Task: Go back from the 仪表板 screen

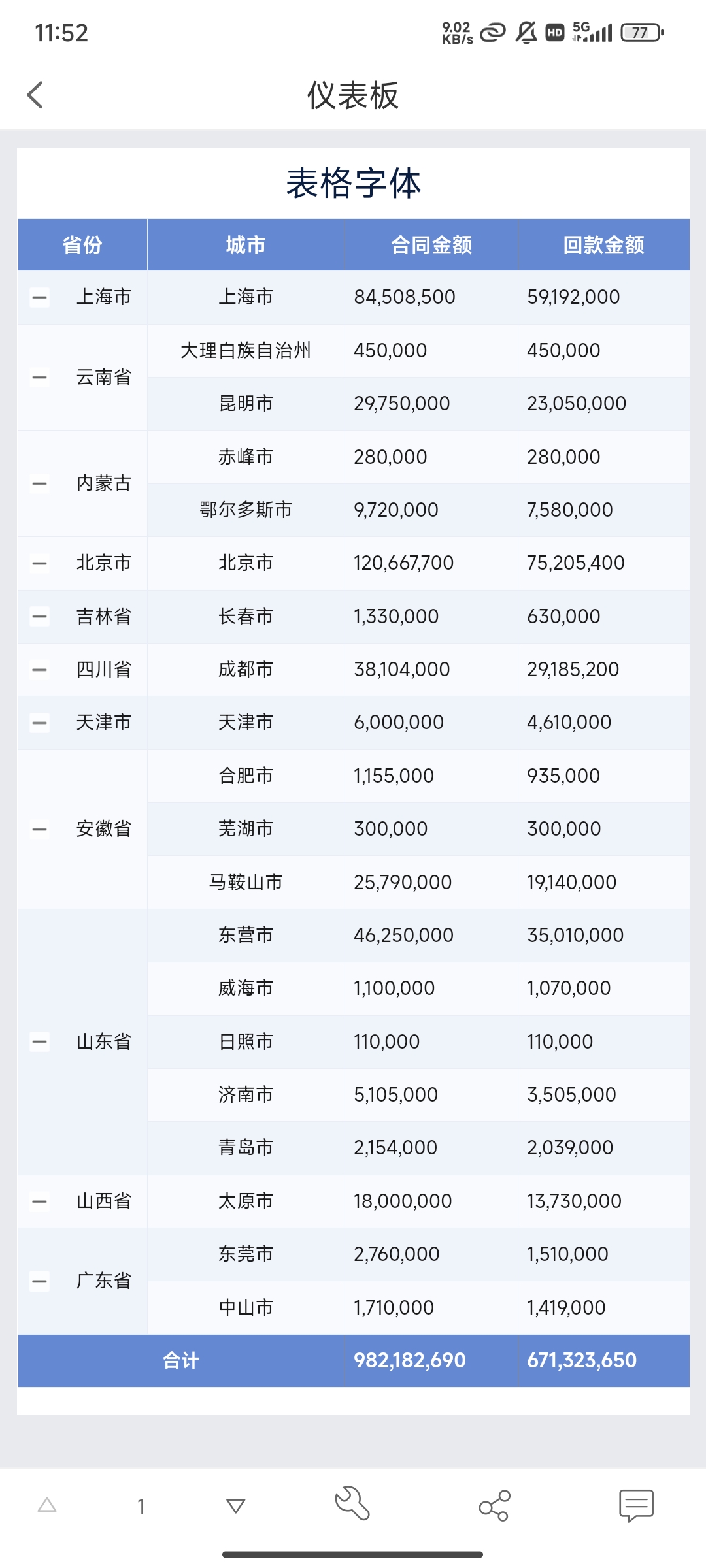Action: [x=35, y=95]
